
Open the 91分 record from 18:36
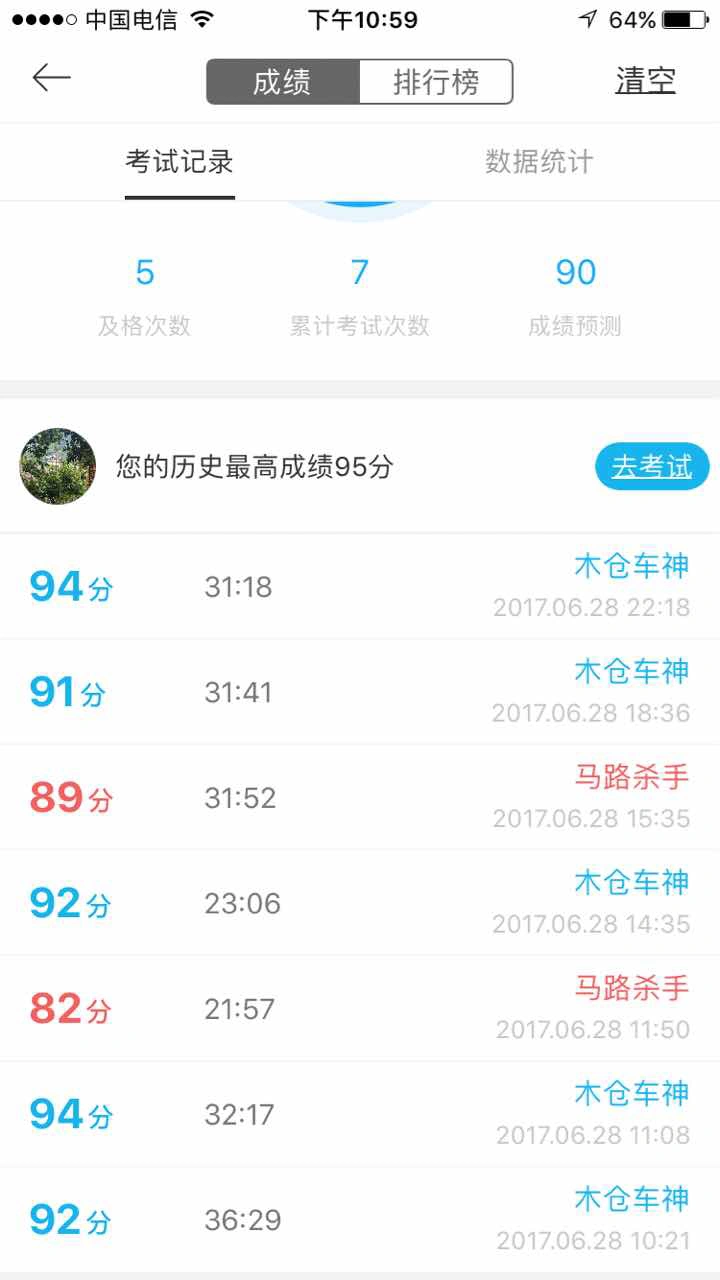(x=360, y=692)
